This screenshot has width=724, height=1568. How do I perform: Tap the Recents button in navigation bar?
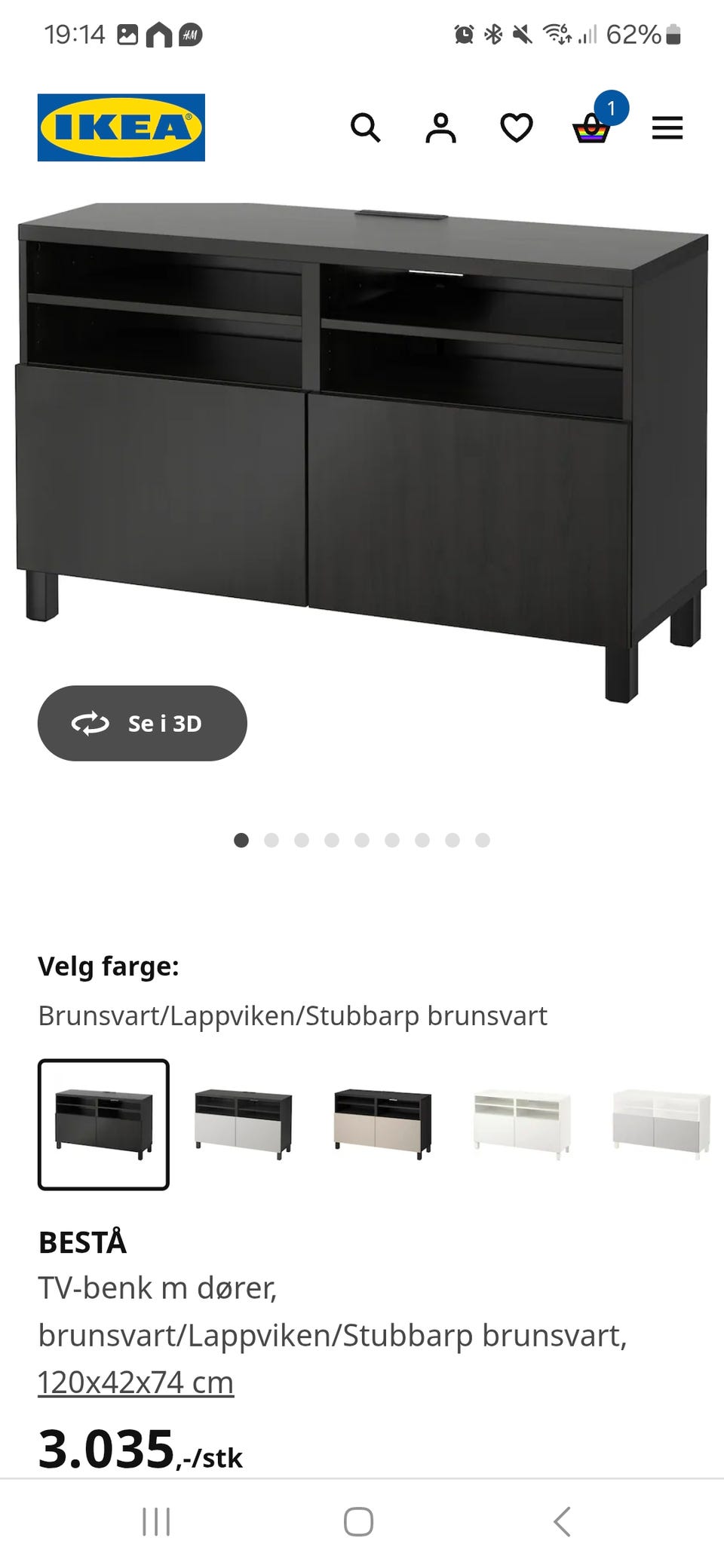click(x=155, y=1521)
